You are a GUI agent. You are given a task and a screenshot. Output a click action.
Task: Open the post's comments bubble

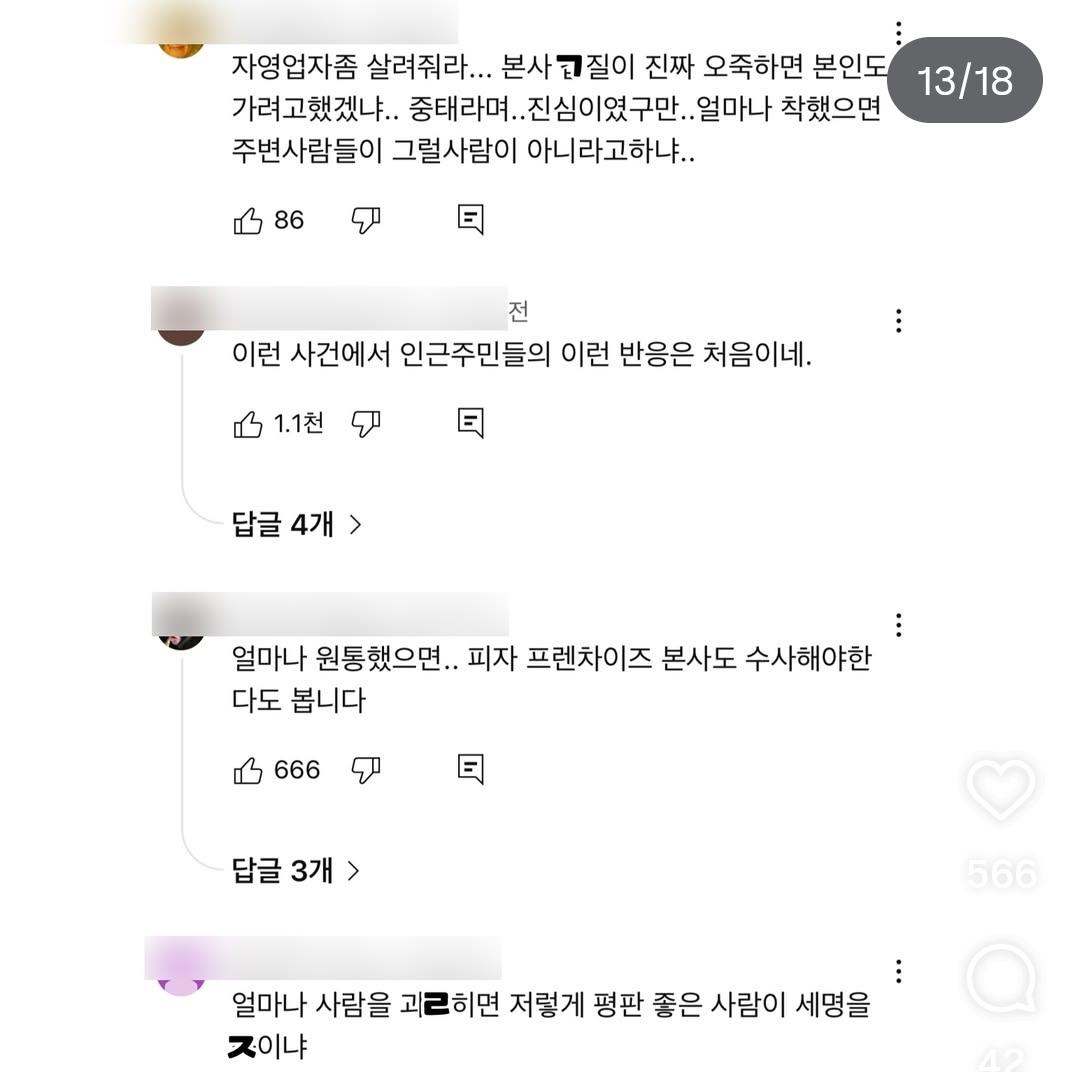(1001, 977)
